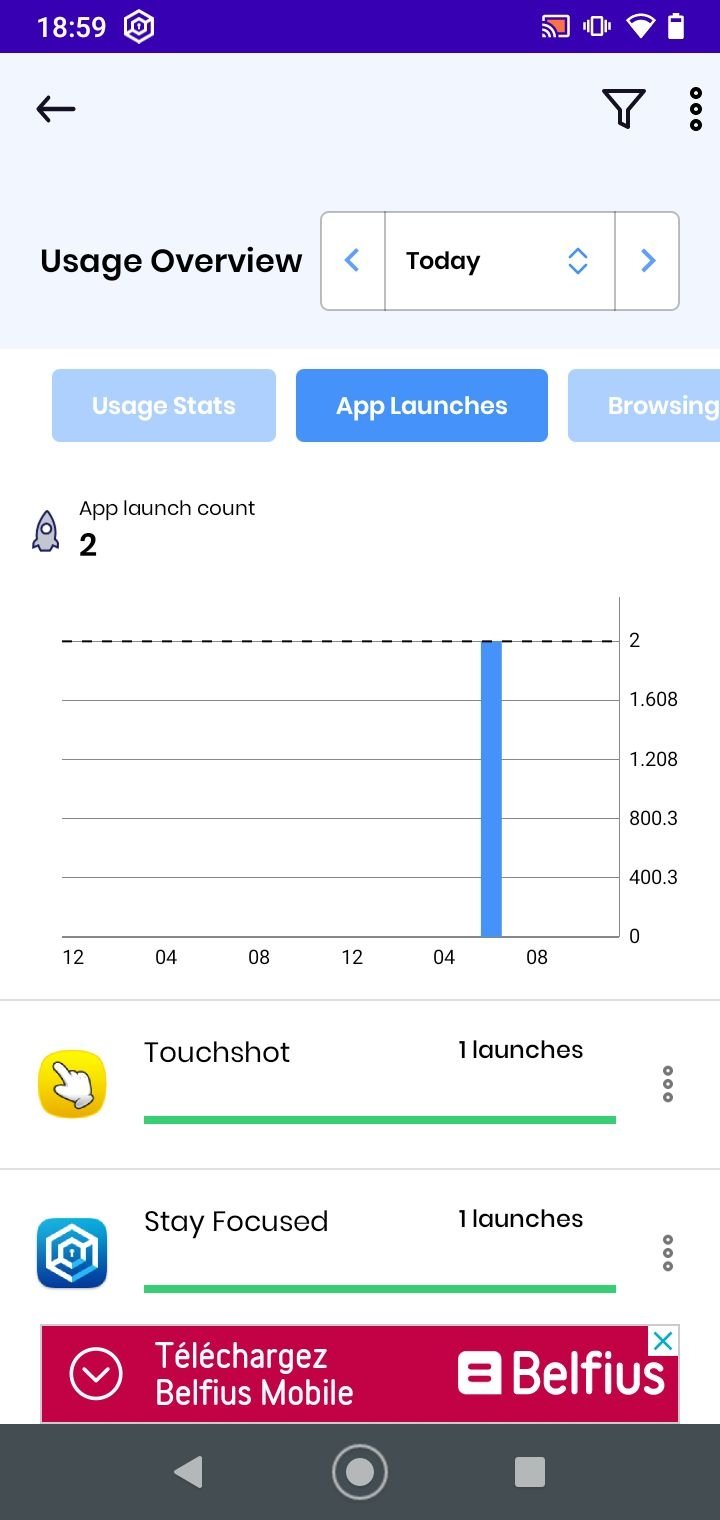The image size is (720, 1520).
Task: Open the top-right overflow menu
Action: [696, 109]
